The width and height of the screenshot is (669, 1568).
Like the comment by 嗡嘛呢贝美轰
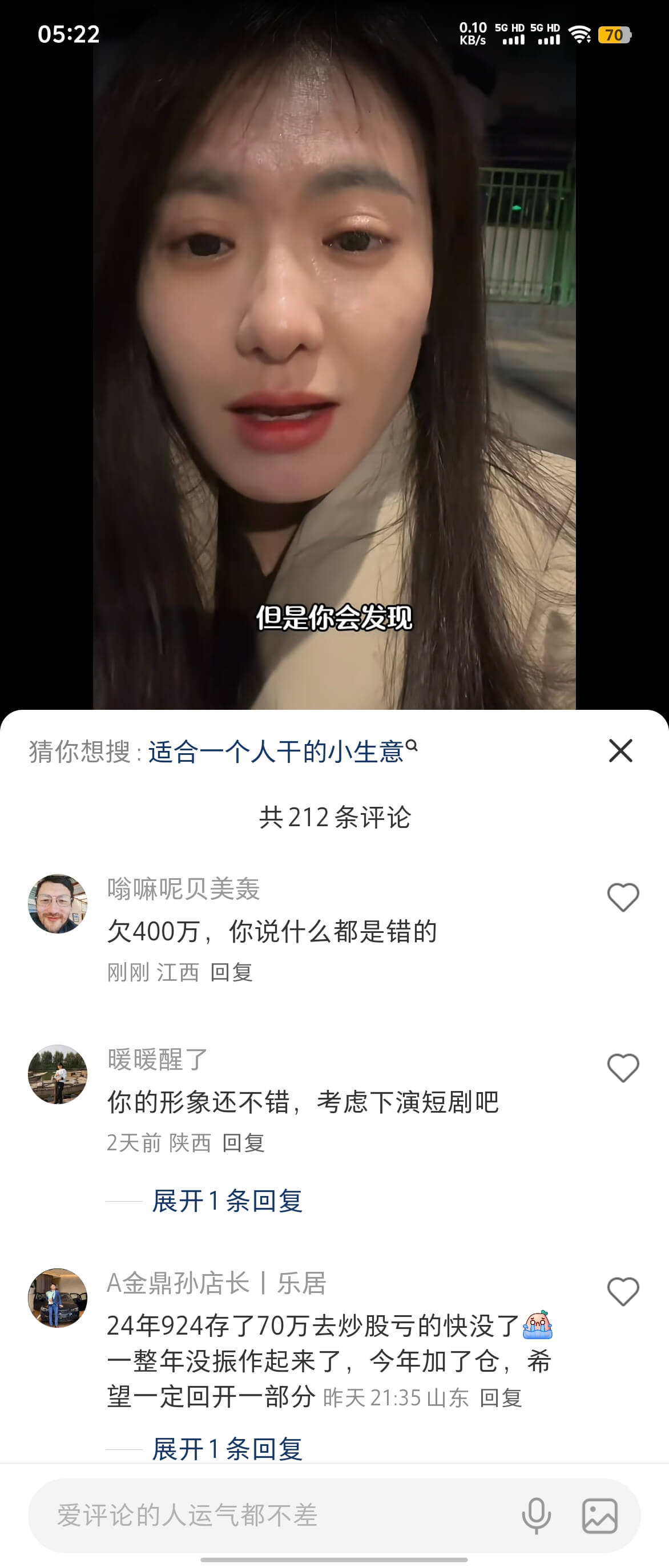point(623,897)
